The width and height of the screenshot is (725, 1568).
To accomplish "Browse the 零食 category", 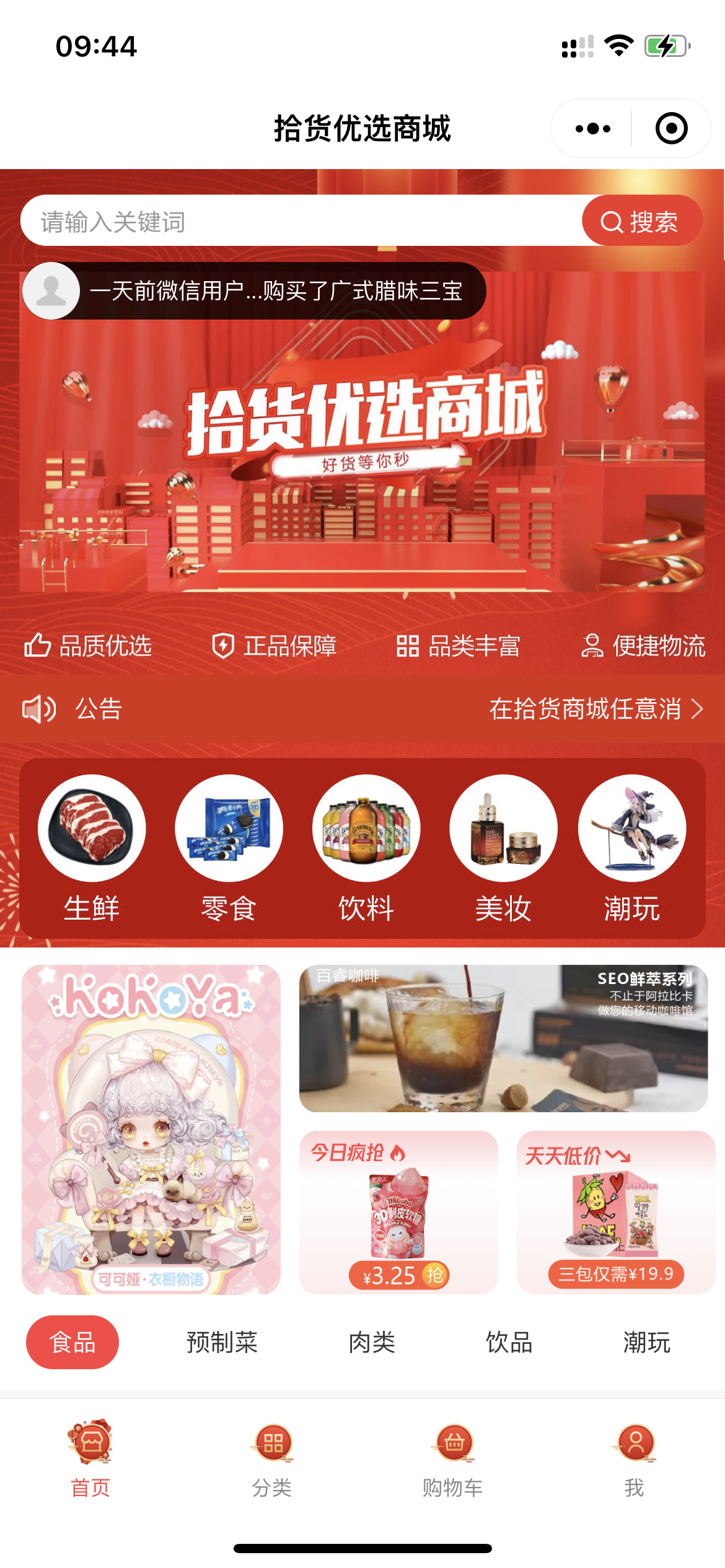I will (x=229, y=848).
